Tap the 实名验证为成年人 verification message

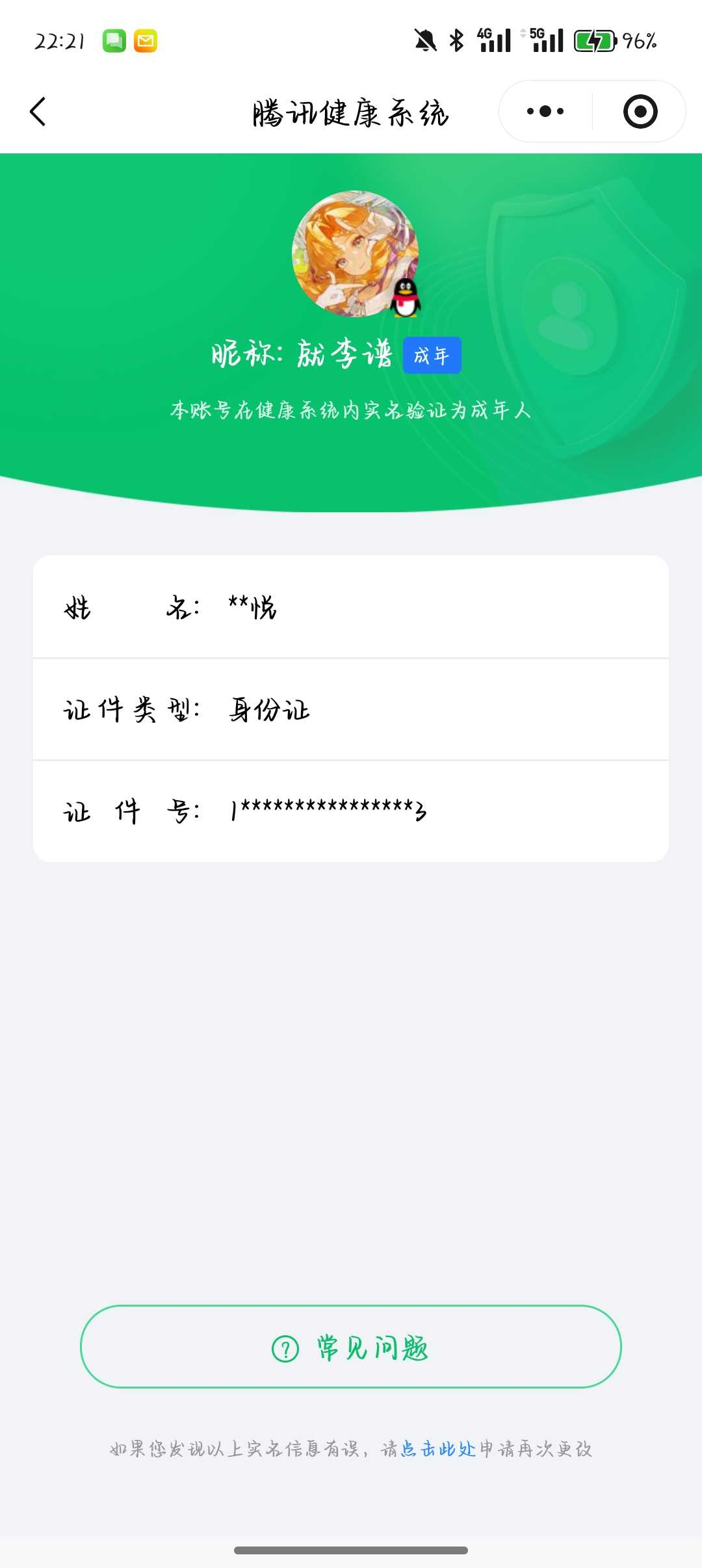(x=351, y=410)
